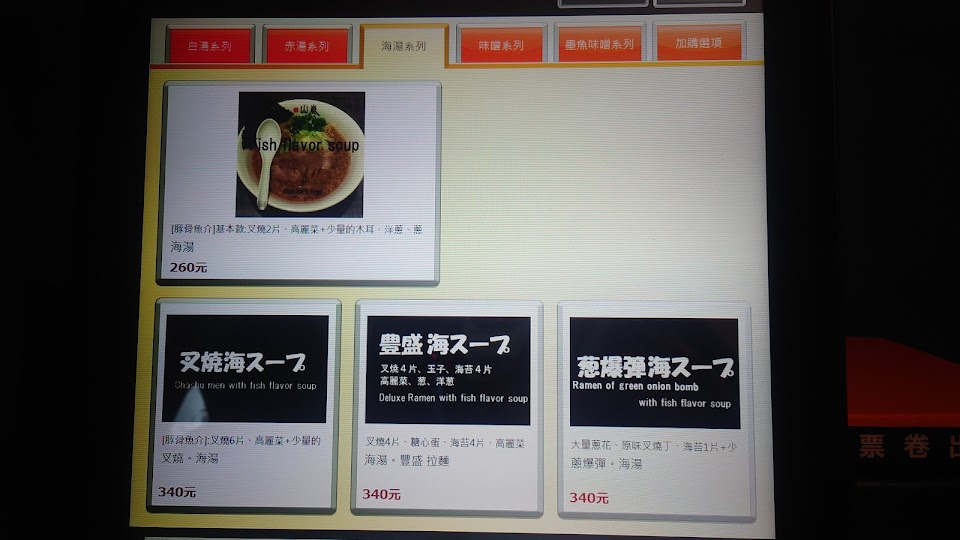This screenshot has height=540, width=960.
Task: Switch to the 墨魚味噌系列 tab
Action: pos(599,43)
